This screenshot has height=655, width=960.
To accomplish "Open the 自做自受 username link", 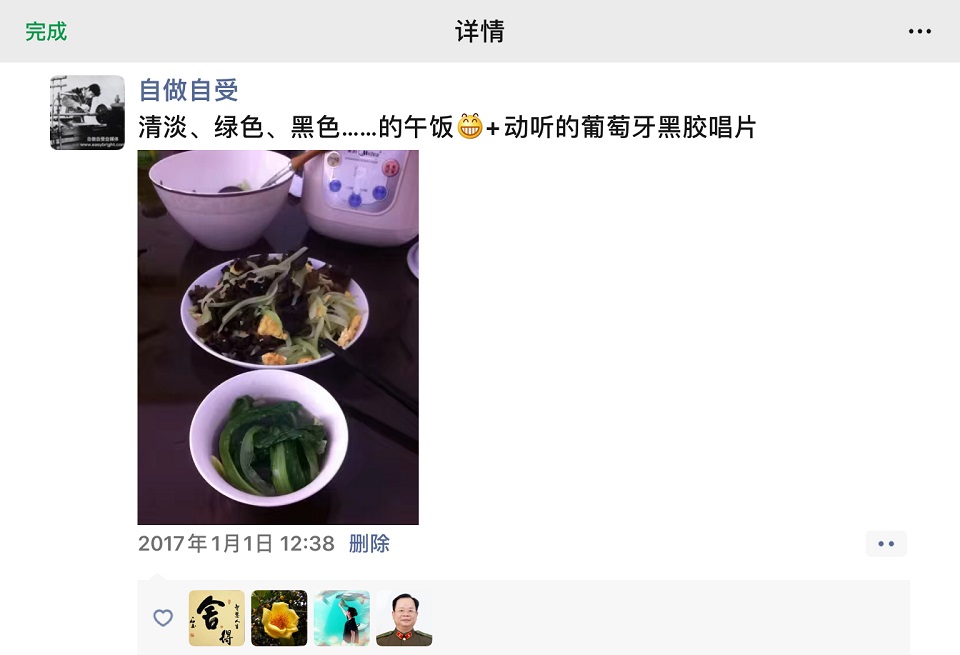I will tap(188, 90).
